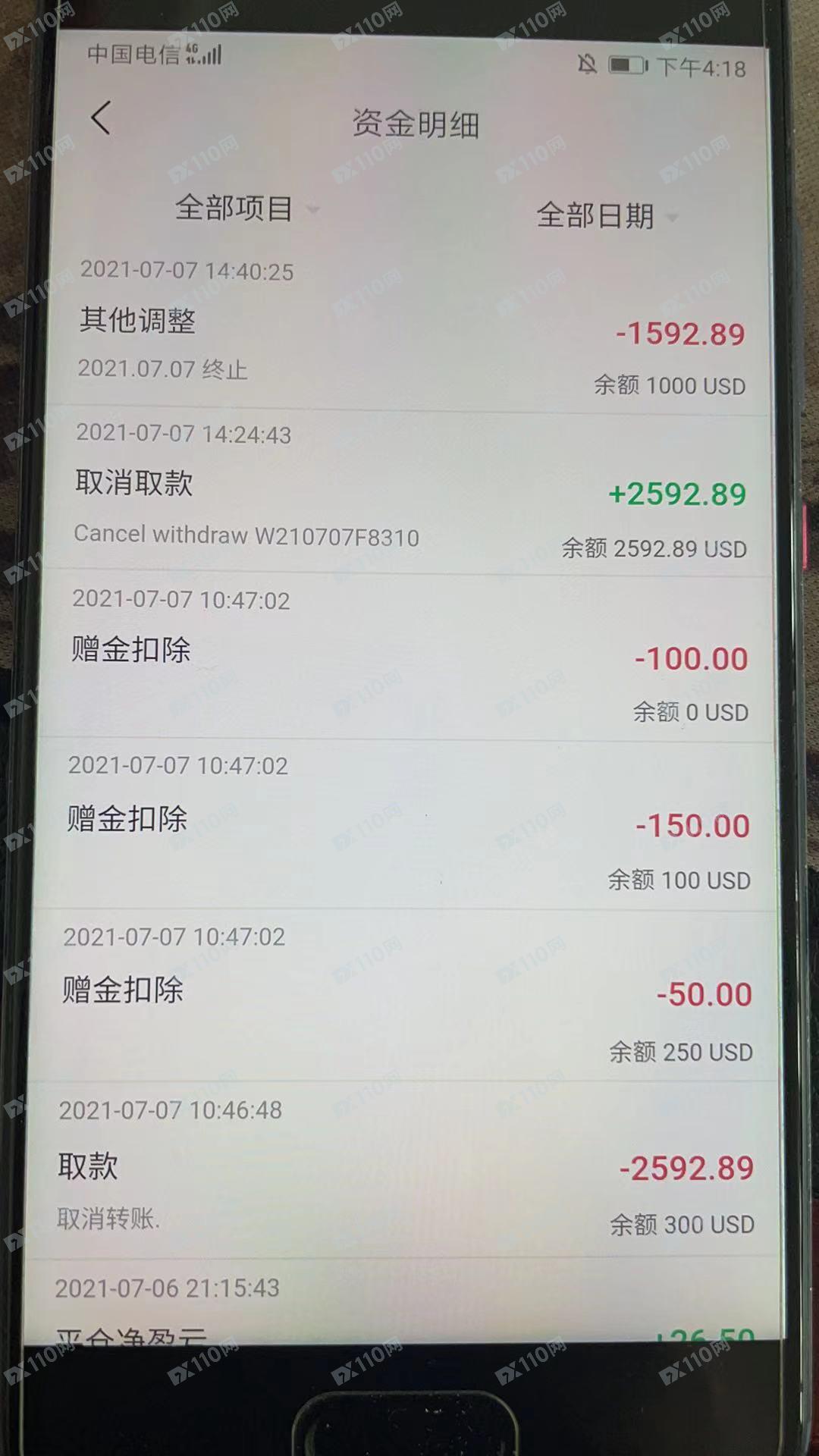The height and width of the screenshot is (1456, 819).
Task: Tap the back arrow on 资金明细
Action: [x=101, y=118]
